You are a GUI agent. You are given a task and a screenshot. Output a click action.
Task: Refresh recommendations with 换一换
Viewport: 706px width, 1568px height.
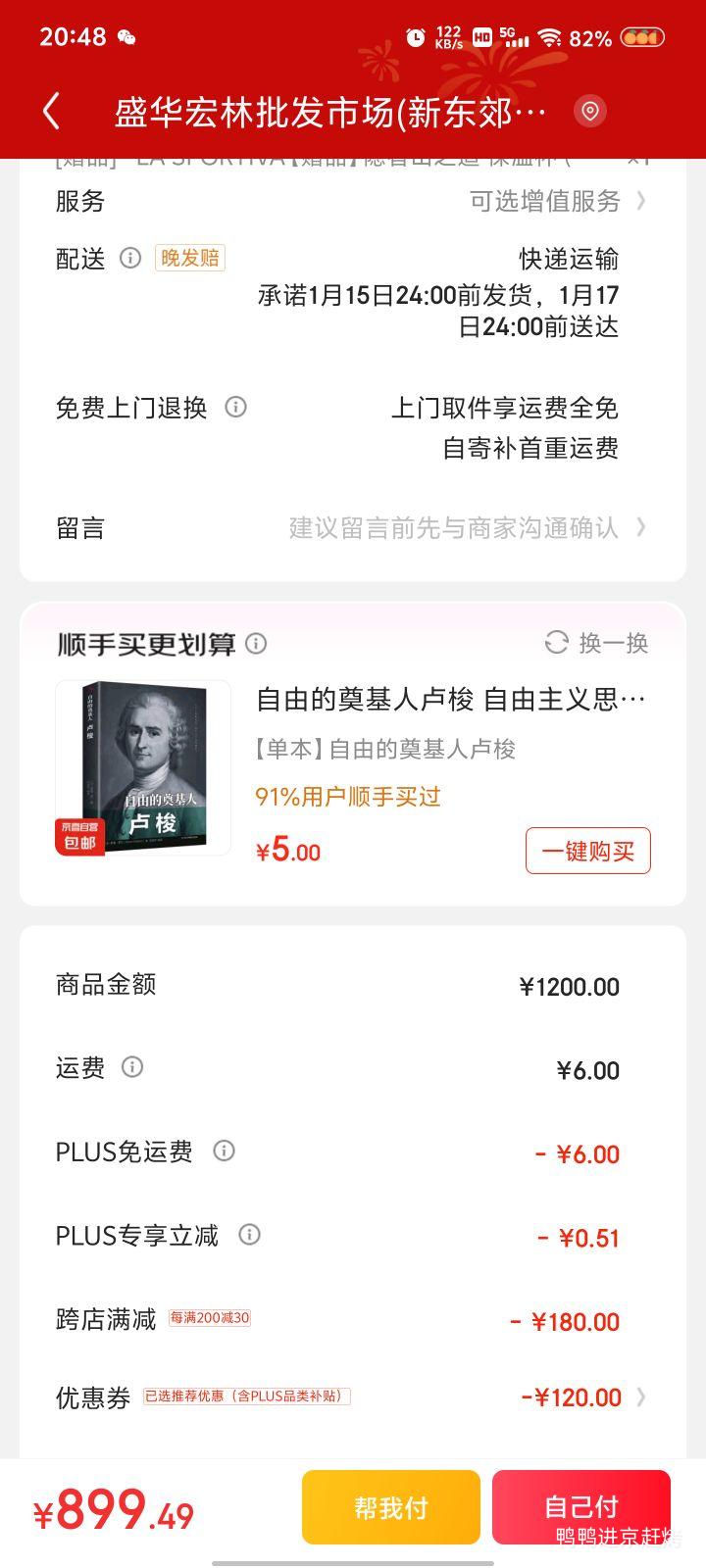coord(597,643)
